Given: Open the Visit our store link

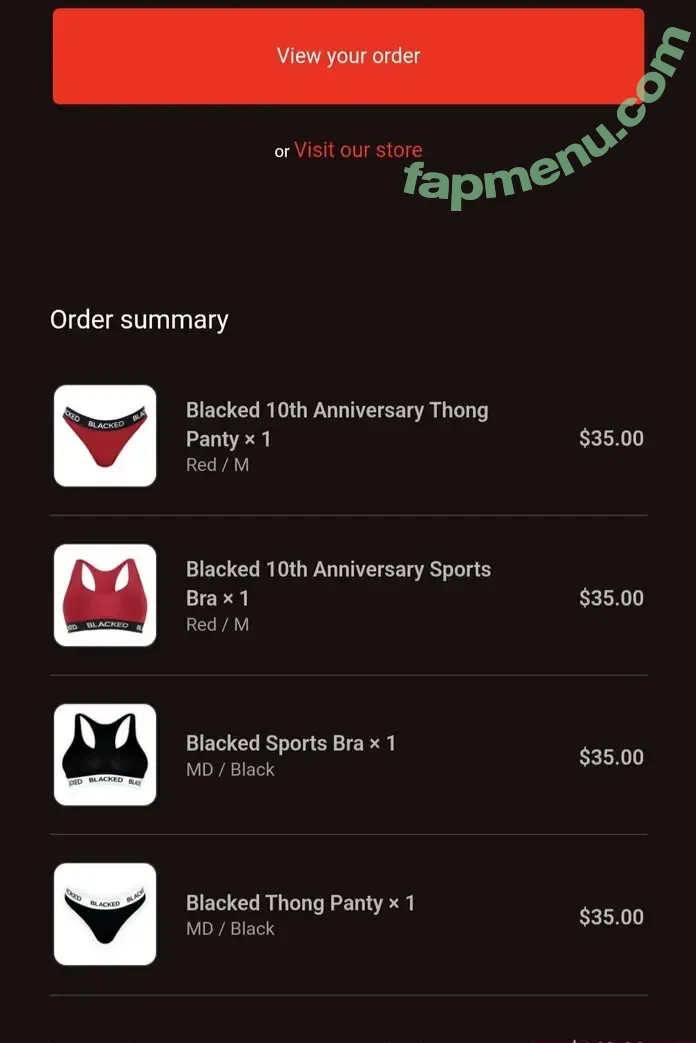Looking at the screenshot, I should (x=358, y=150).
